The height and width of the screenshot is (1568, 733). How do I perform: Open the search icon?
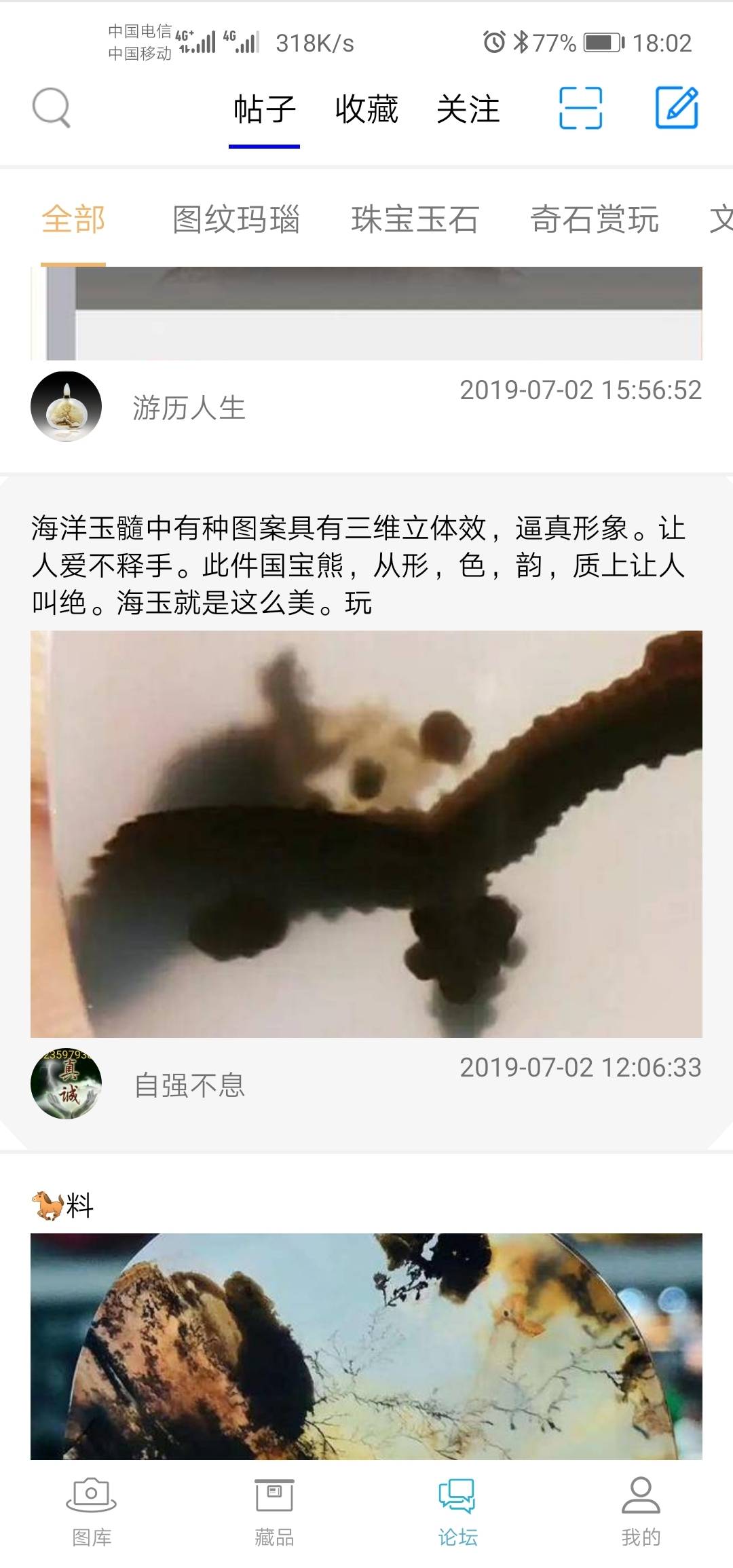click(x=52, y=108)
